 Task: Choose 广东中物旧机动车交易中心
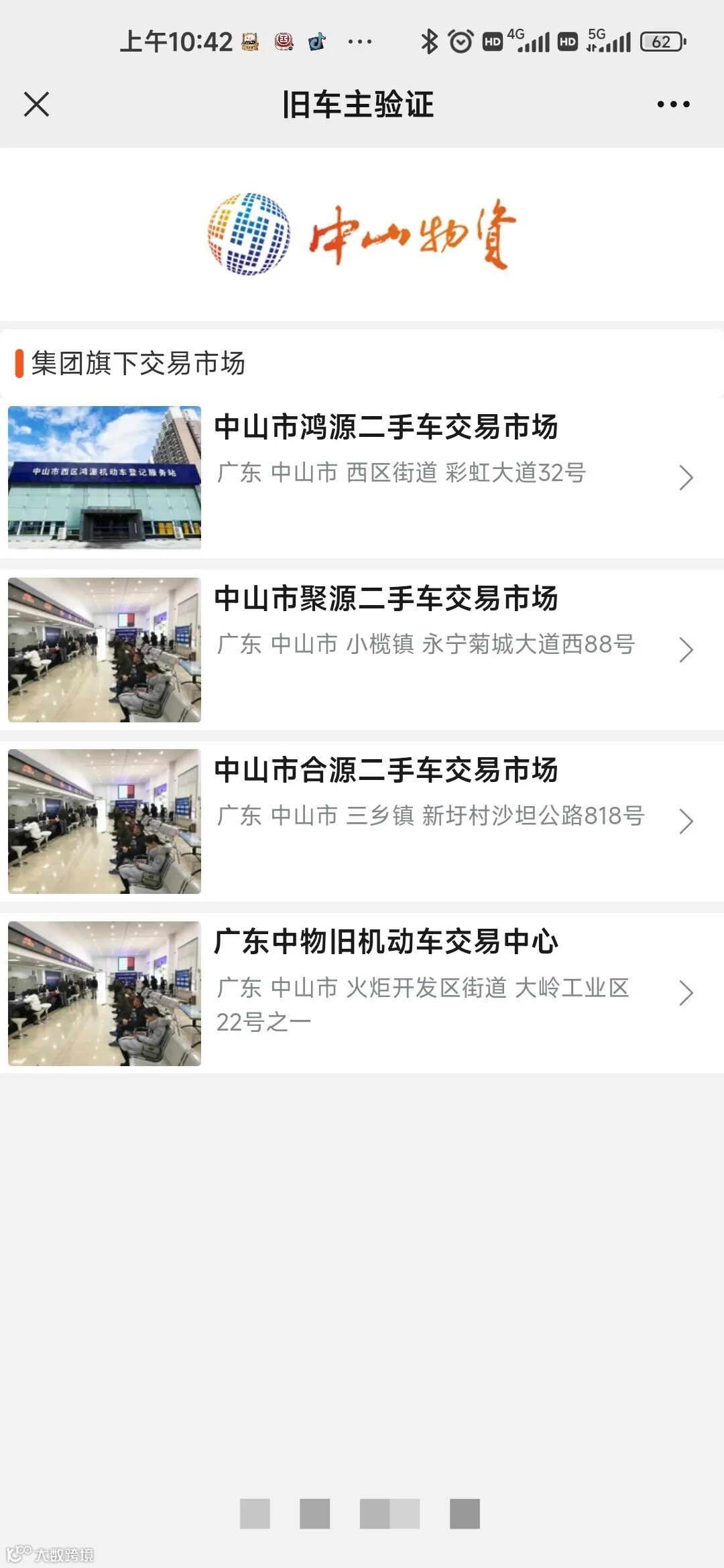point(386,941)
